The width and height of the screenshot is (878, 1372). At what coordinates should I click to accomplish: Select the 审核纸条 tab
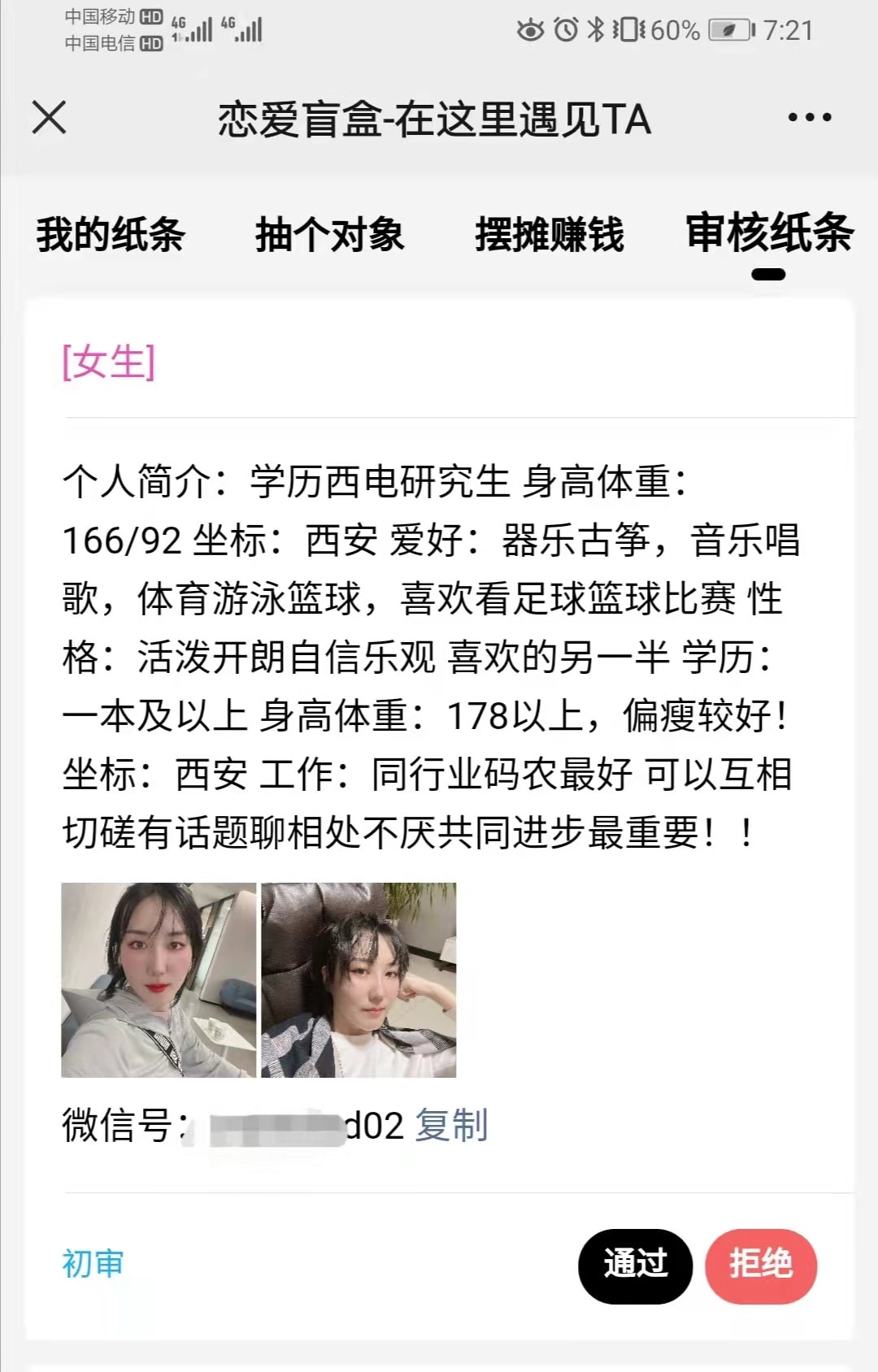[769, 233]
